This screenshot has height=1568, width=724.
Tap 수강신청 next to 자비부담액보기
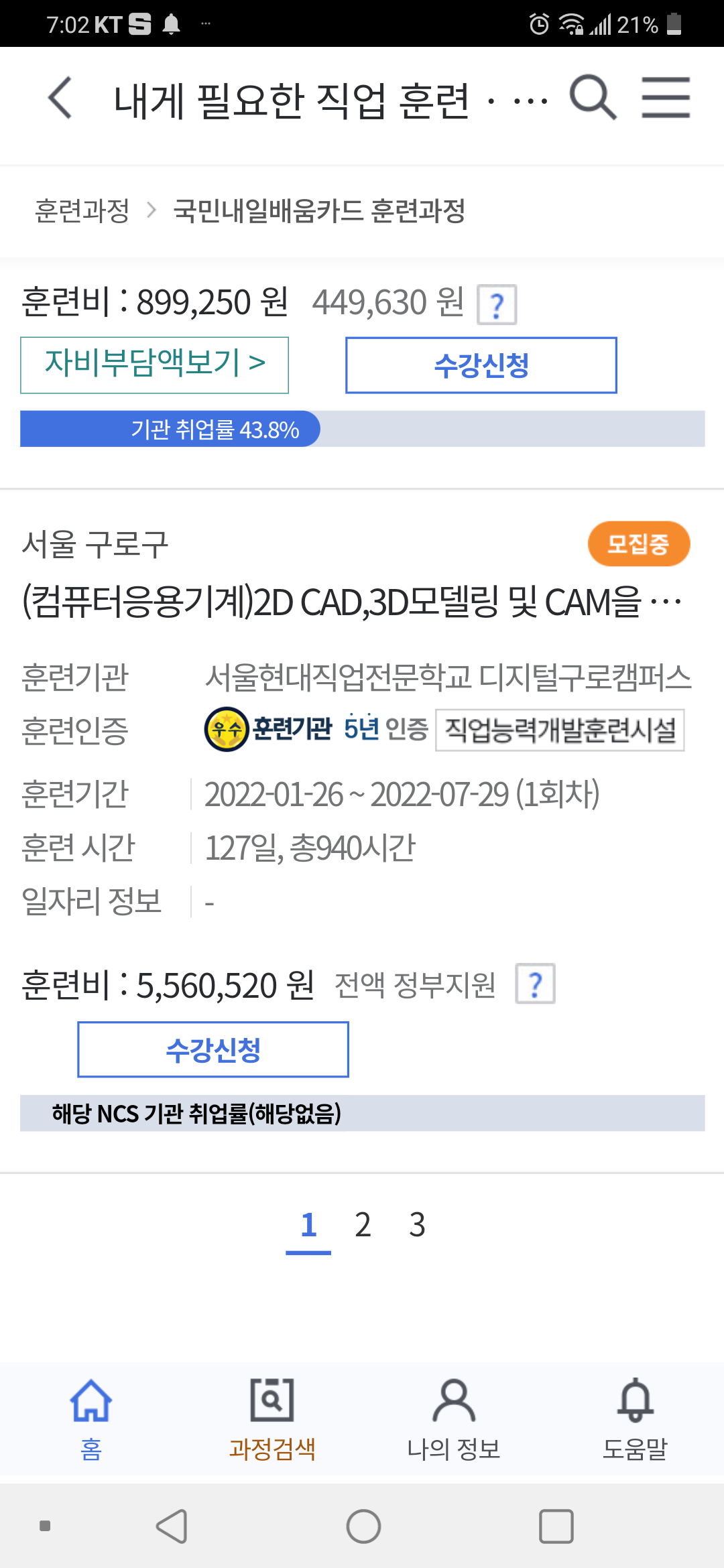[481, 365]
